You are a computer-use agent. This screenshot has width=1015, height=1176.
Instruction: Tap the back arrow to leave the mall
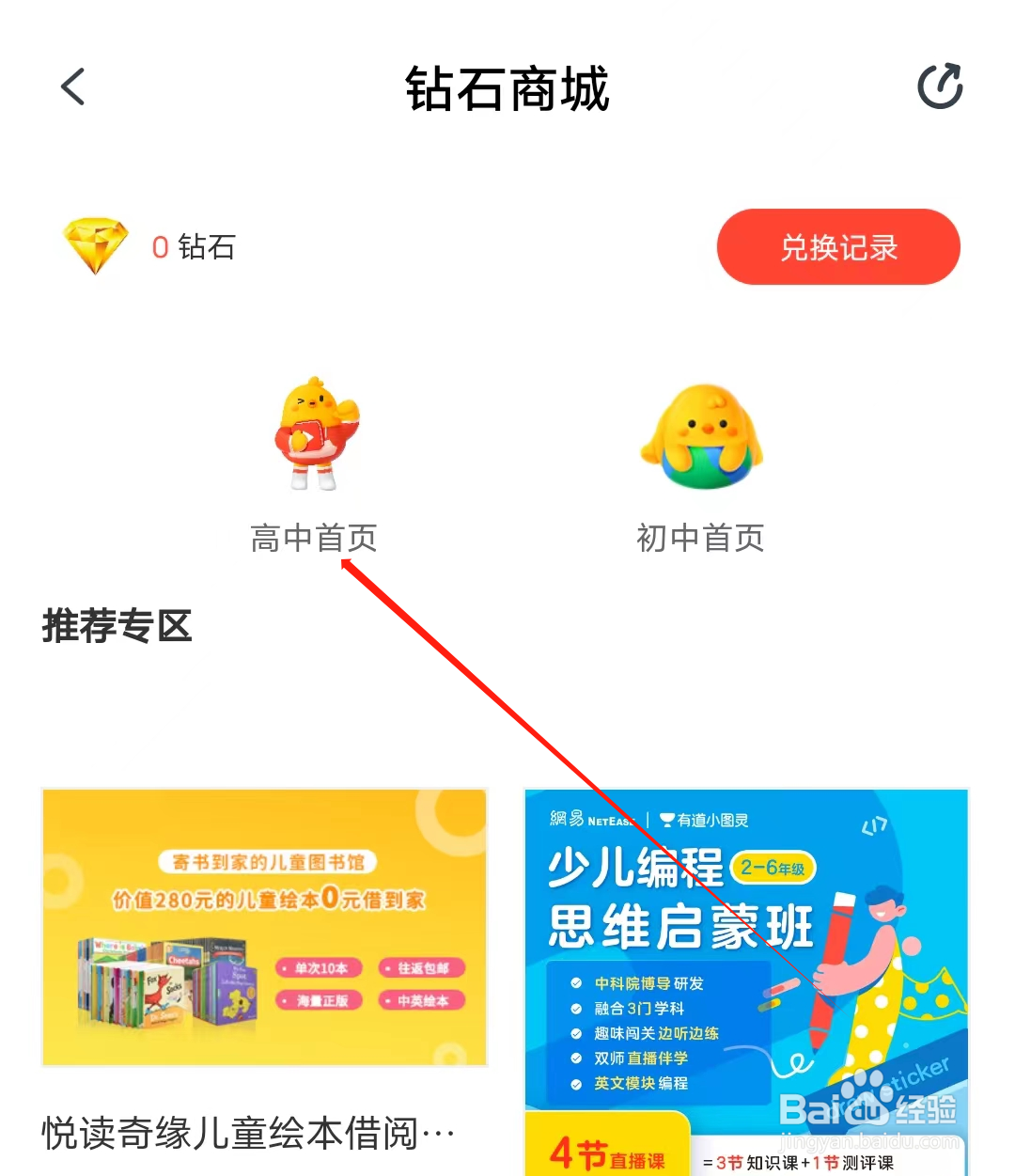click(x=72, y=86)
